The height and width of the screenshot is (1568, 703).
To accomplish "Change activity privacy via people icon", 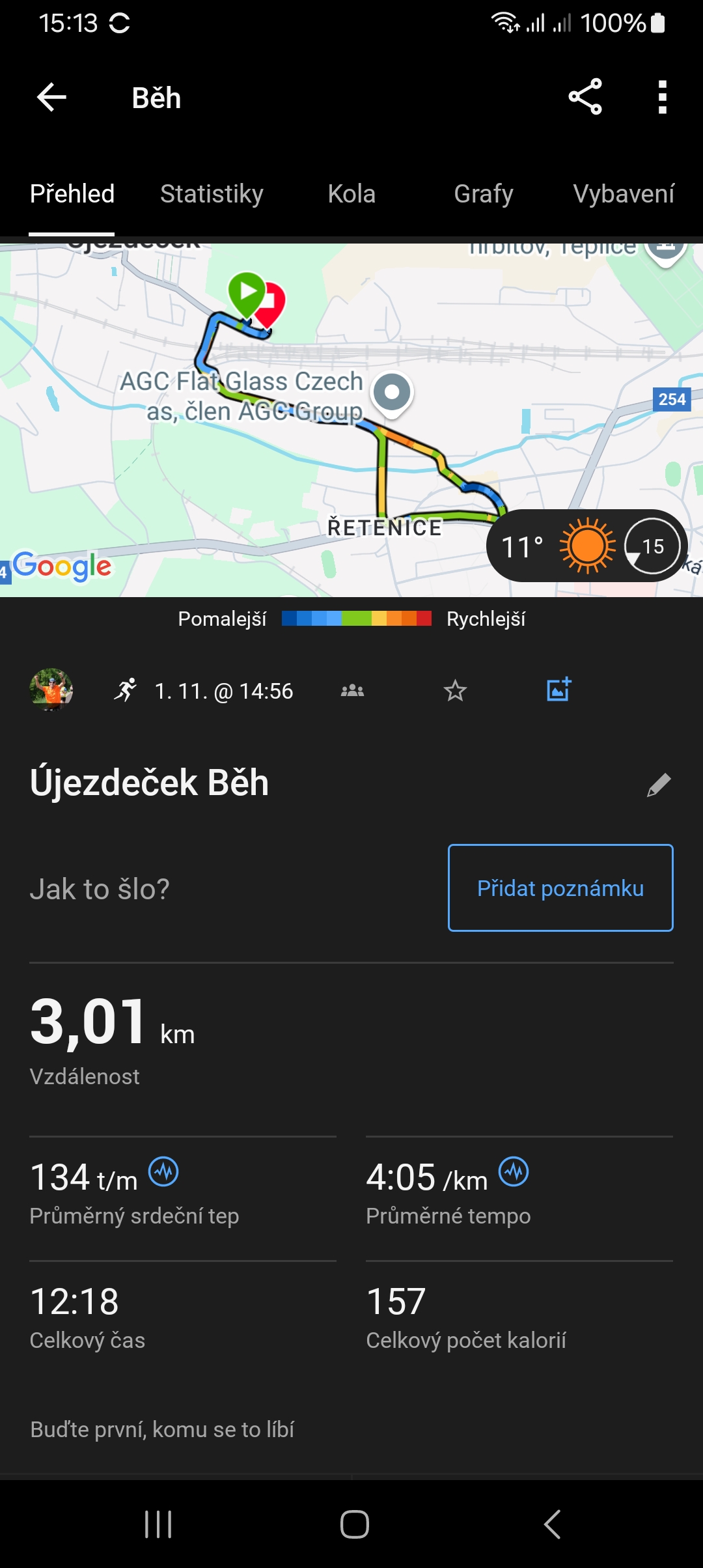I will 352,690.
